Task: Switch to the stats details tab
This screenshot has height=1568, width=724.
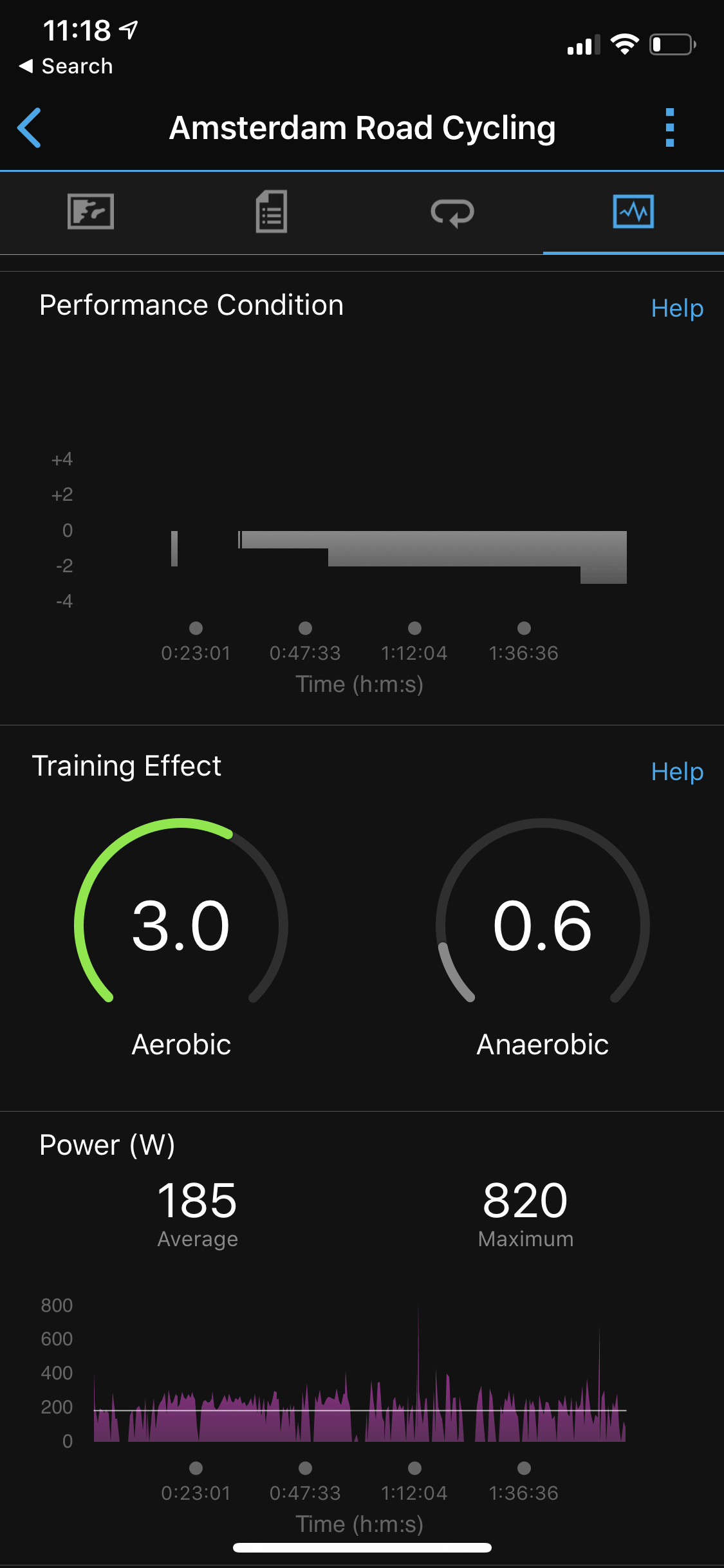Action: pyautogui.click(x=272, y=211)
